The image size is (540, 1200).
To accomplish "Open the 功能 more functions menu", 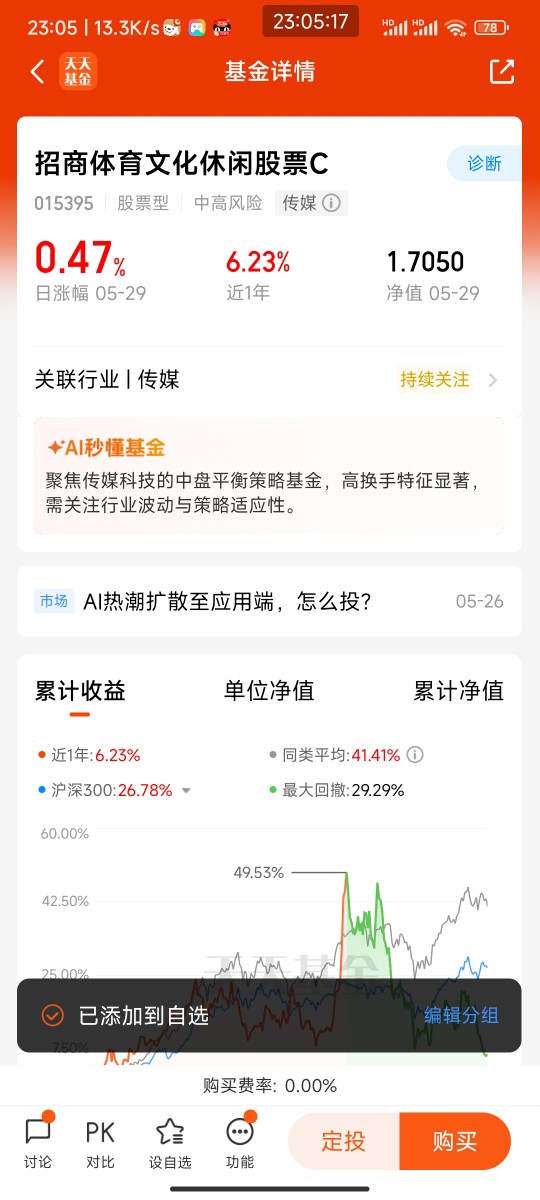I will (240, 1142).
